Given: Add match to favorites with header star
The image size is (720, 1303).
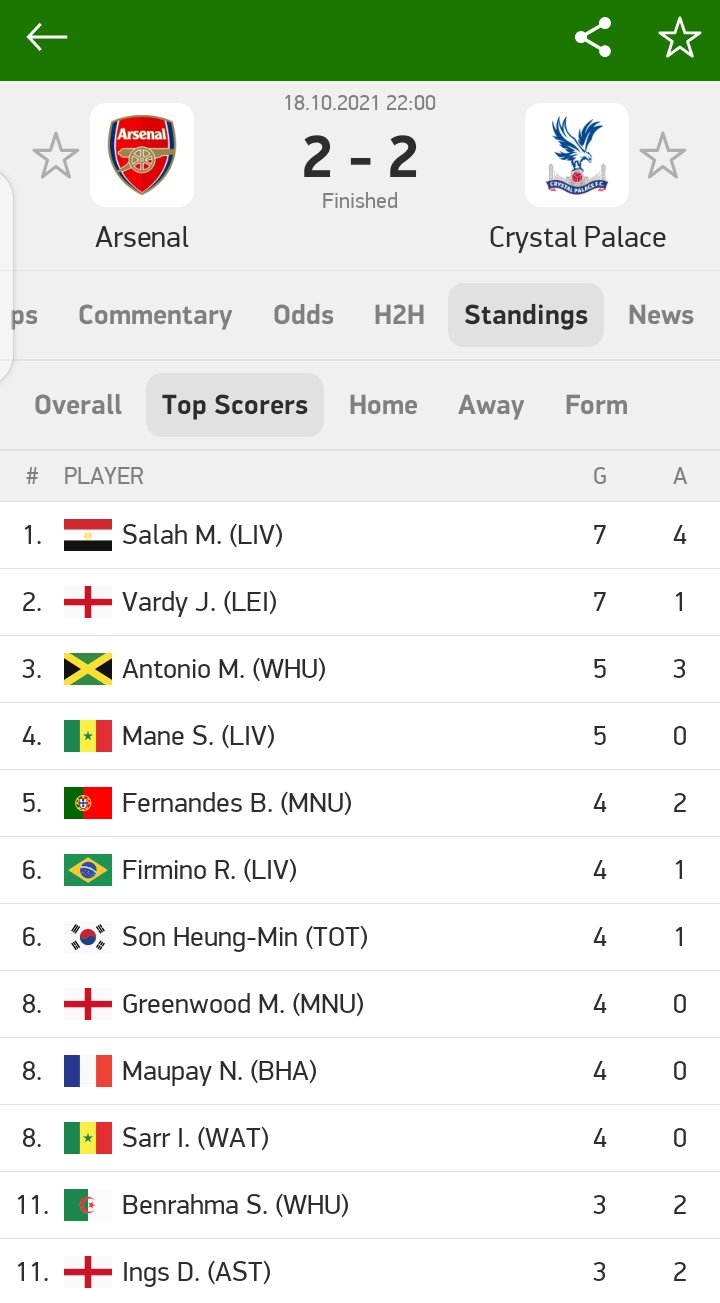Looking at the screenshot, I should point(680,38).
